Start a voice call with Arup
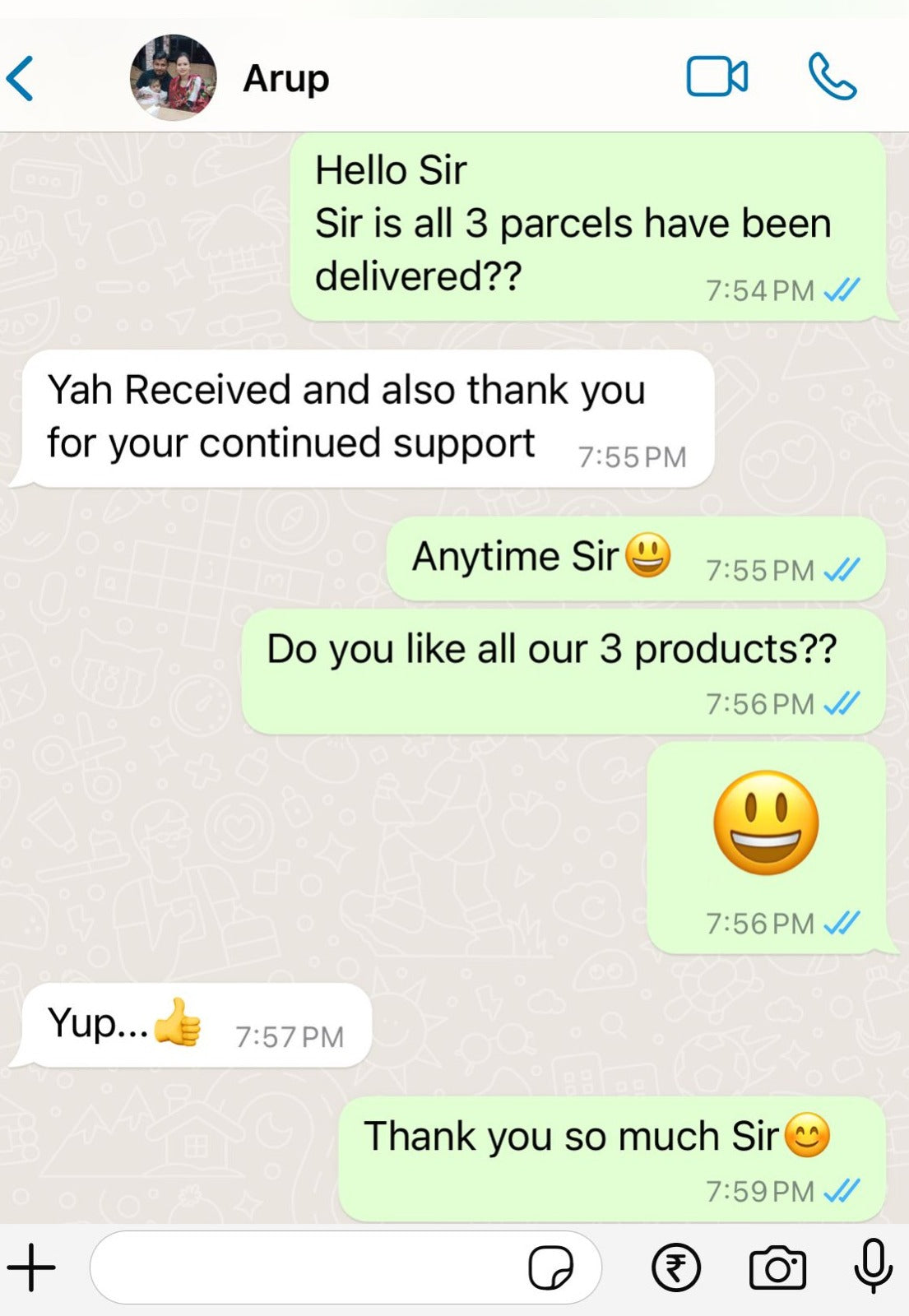The height and width of the screenshot is (1316, 909). 832,76
